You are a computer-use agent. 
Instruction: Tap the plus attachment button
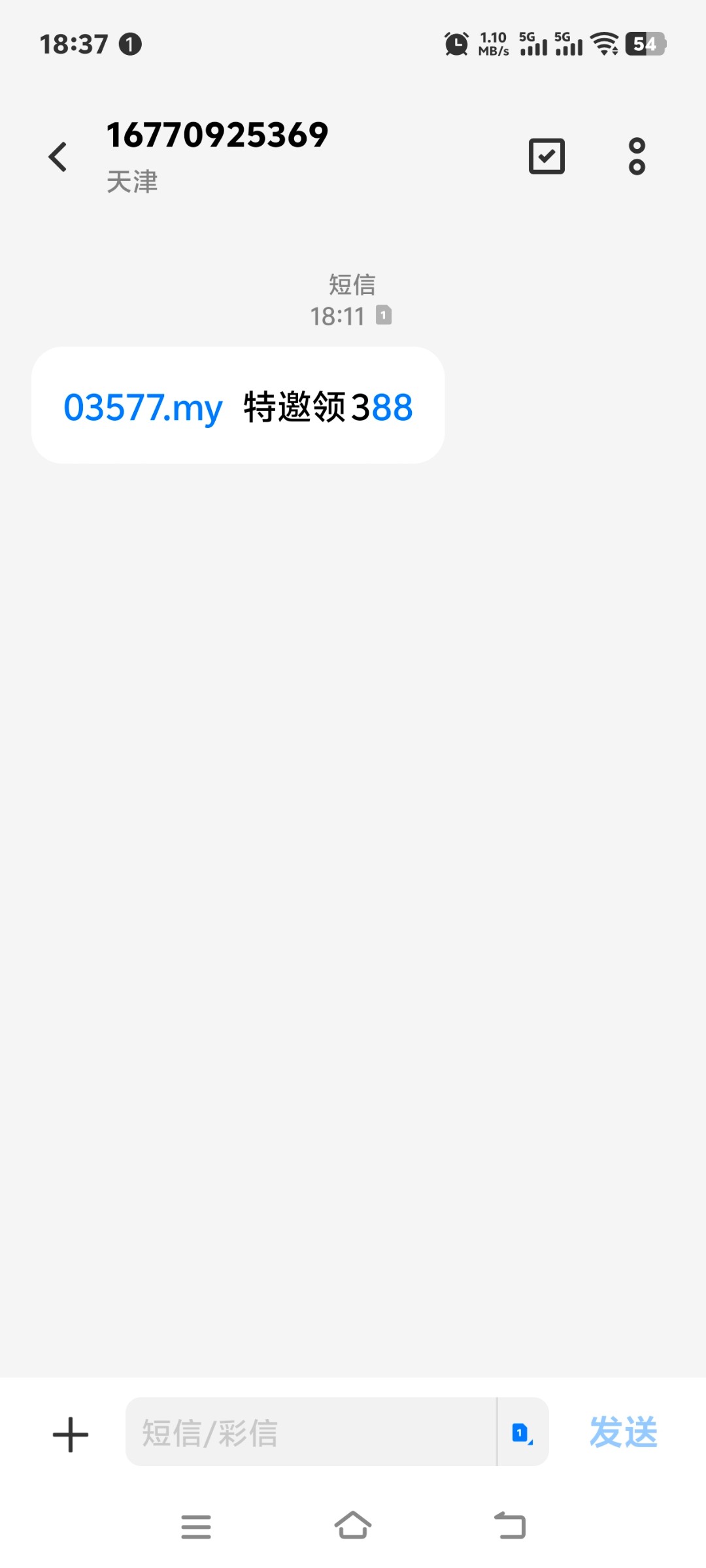(71, 1434)
